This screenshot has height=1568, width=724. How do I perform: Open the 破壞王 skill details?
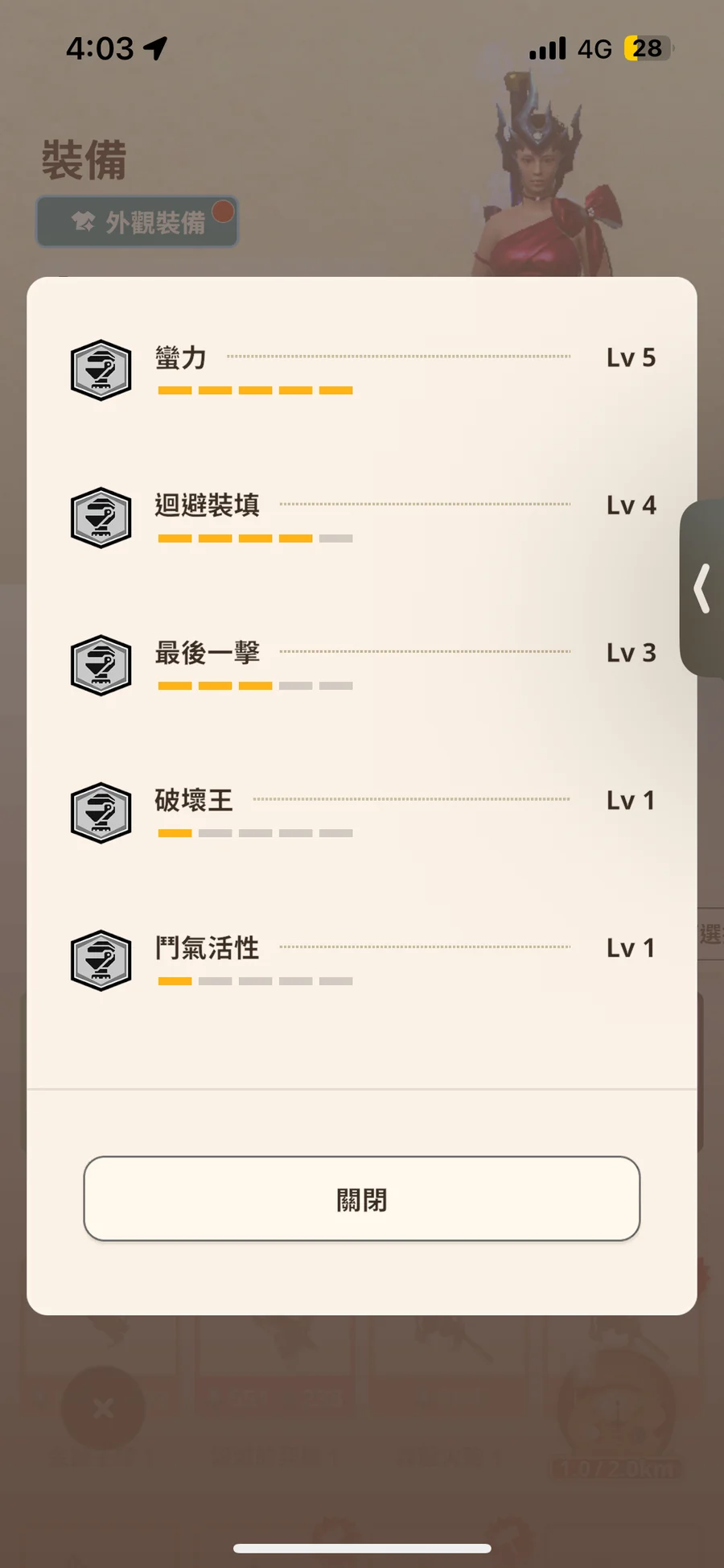point(362,813)
